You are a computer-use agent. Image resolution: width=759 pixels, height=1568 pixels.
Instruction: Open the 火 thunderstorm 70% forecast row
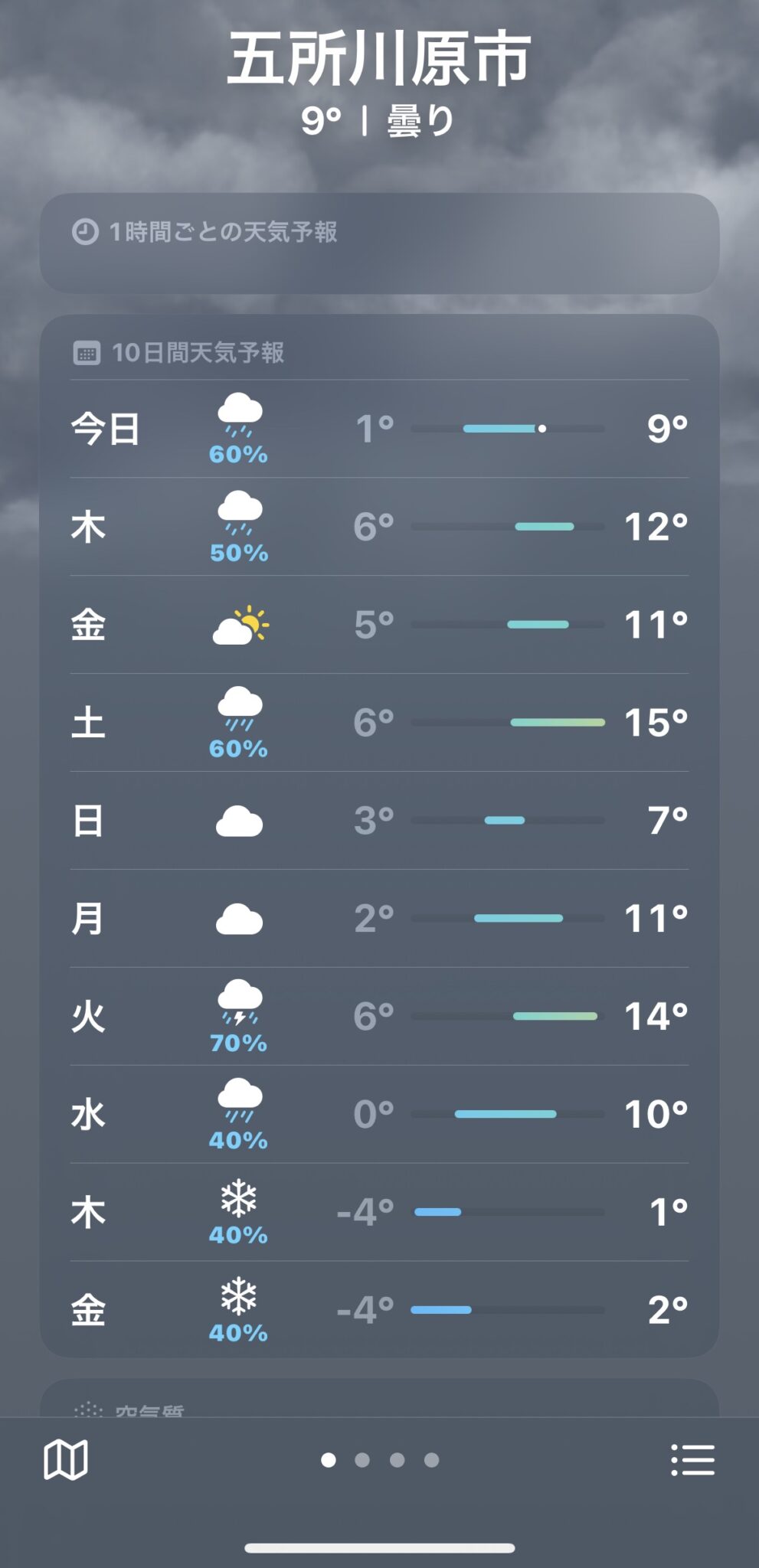pos(379,1017)
